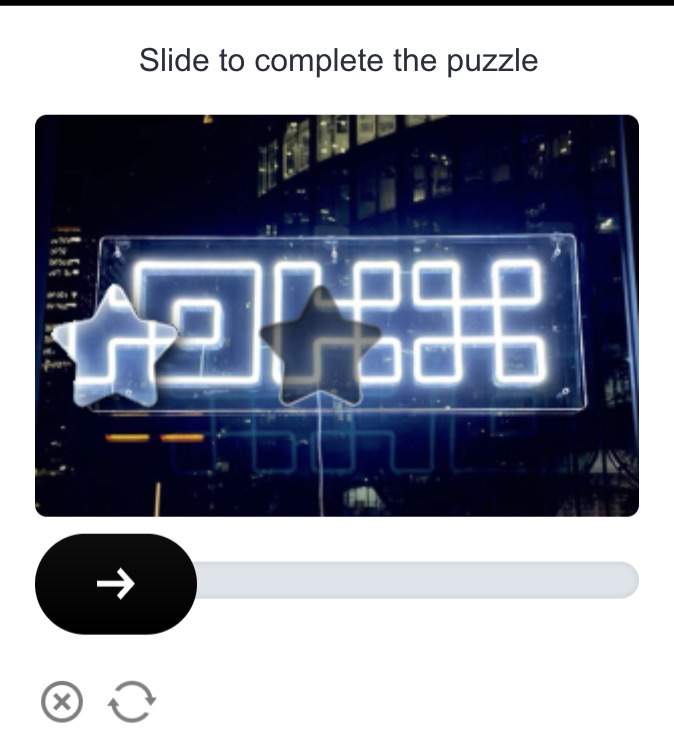Close the puzzle captcha
674x756 pixels.
point(62,702)
